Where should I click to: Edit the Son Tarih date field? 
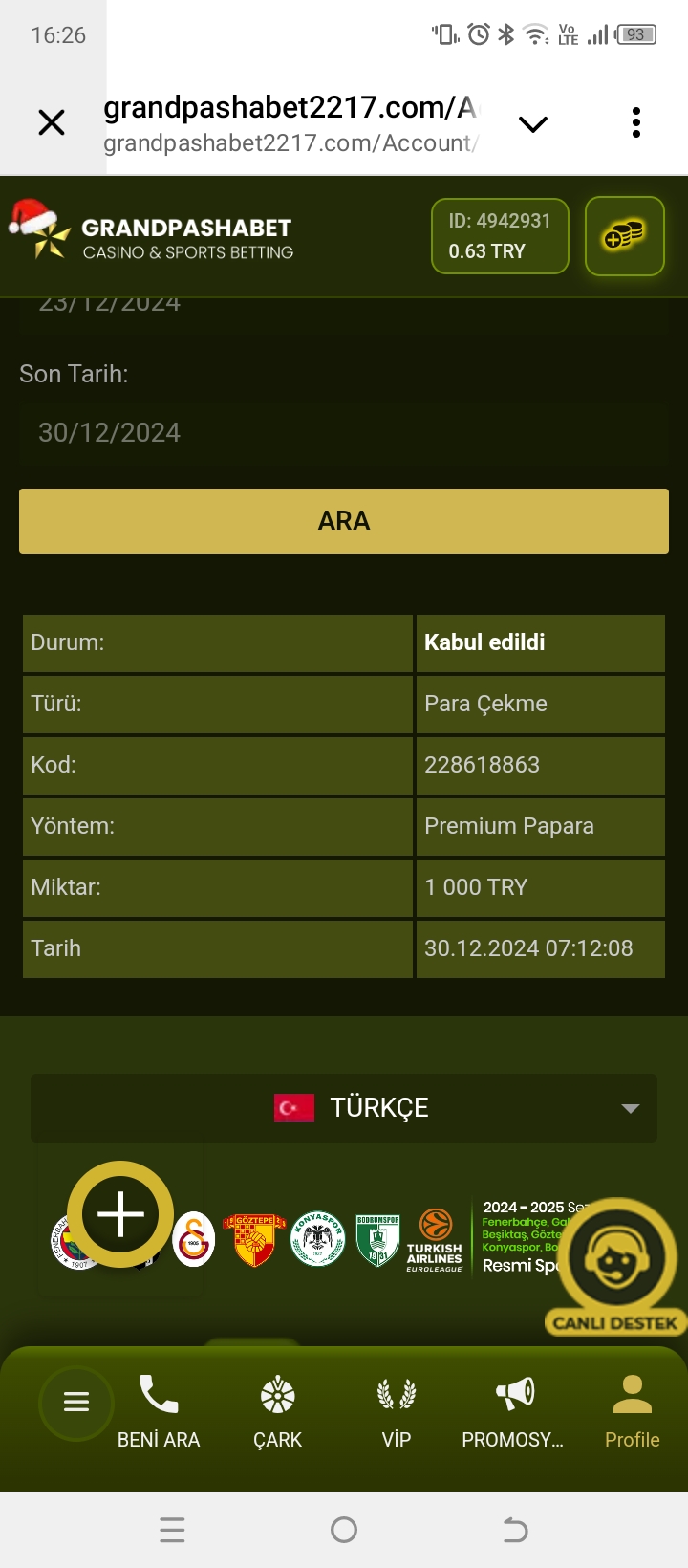click(x=344, y=432)
